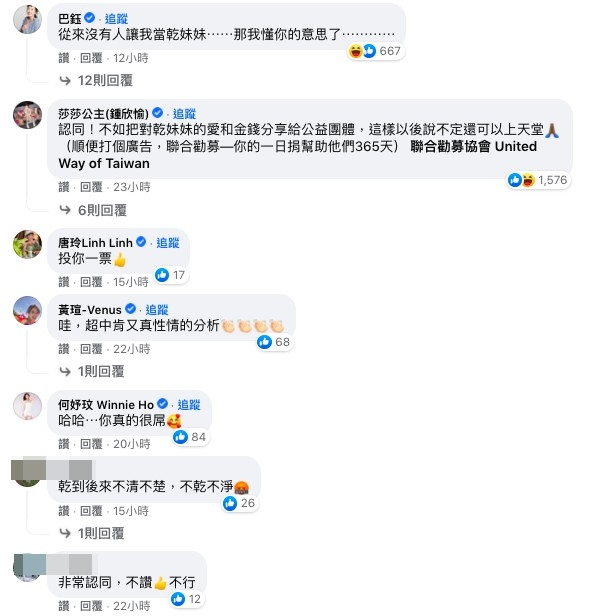610x616 pixels.
Task: Follow 莎莎公主(鍾欣愉)
Action: point(185,114)
